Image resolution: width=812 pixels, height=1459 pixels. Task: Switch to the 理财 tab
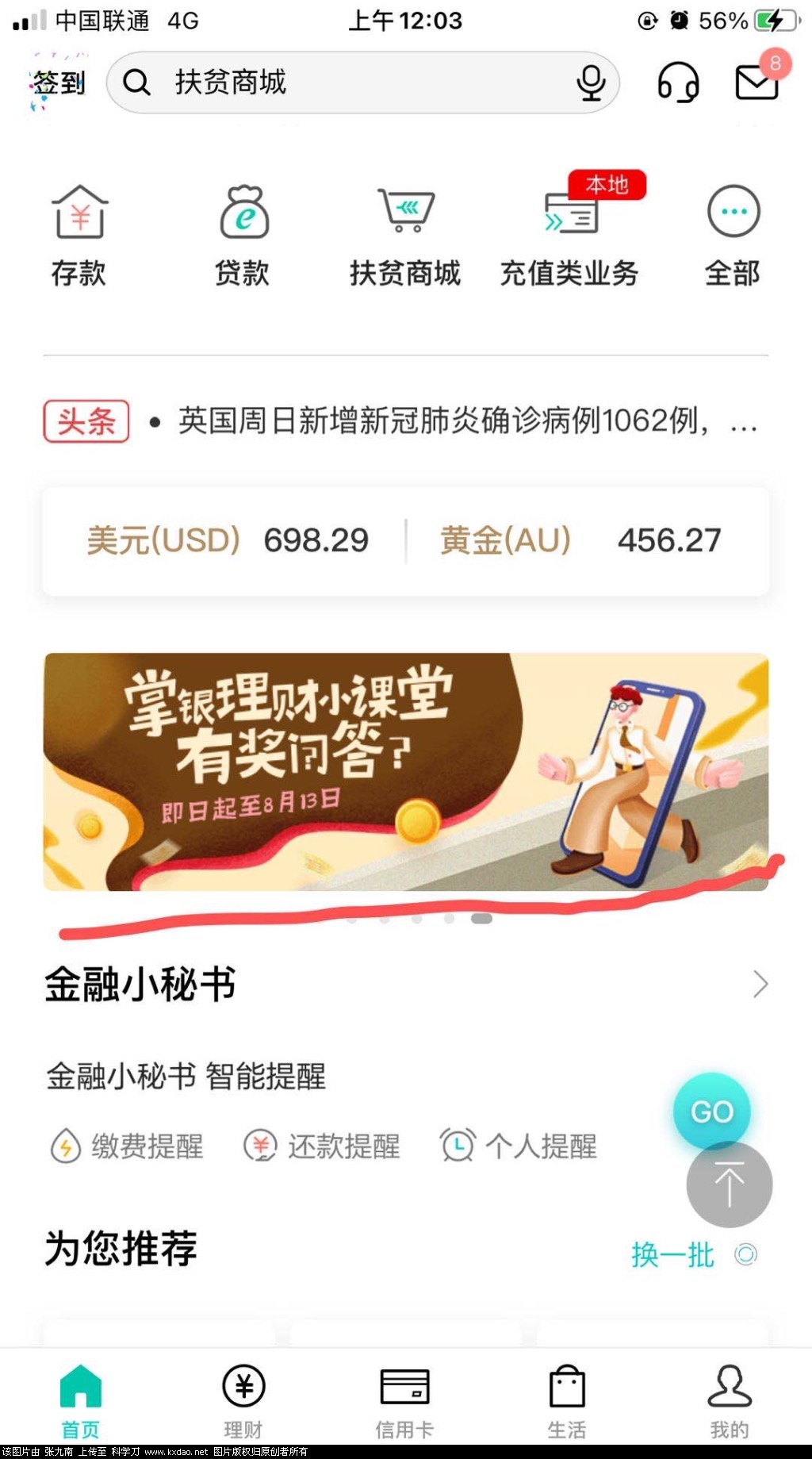[243, 1401]
